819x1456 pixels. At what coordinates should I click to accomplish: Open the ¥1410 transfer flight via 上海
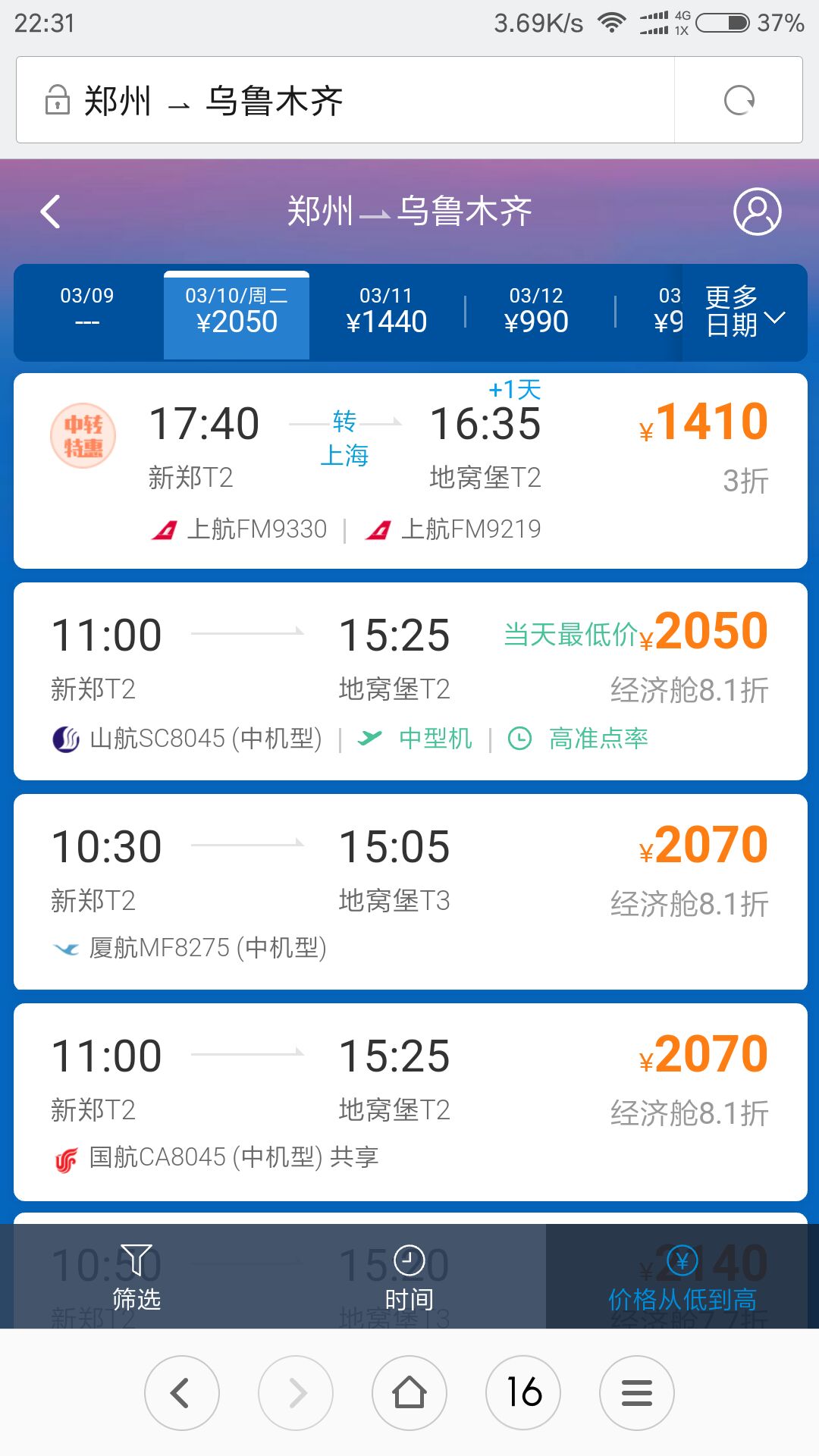(x=409, y=470)
